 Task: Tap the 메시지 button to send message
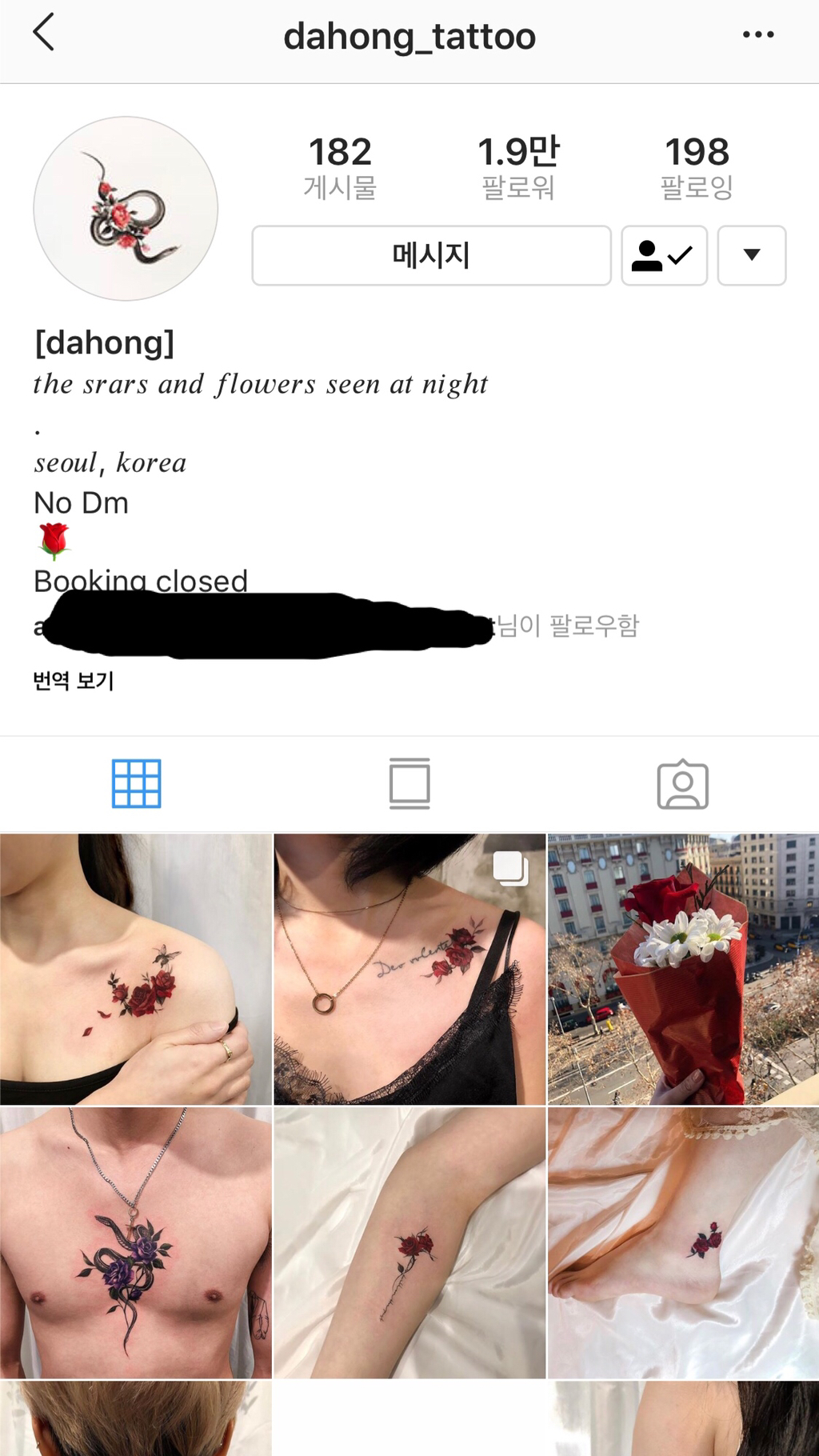431,255
